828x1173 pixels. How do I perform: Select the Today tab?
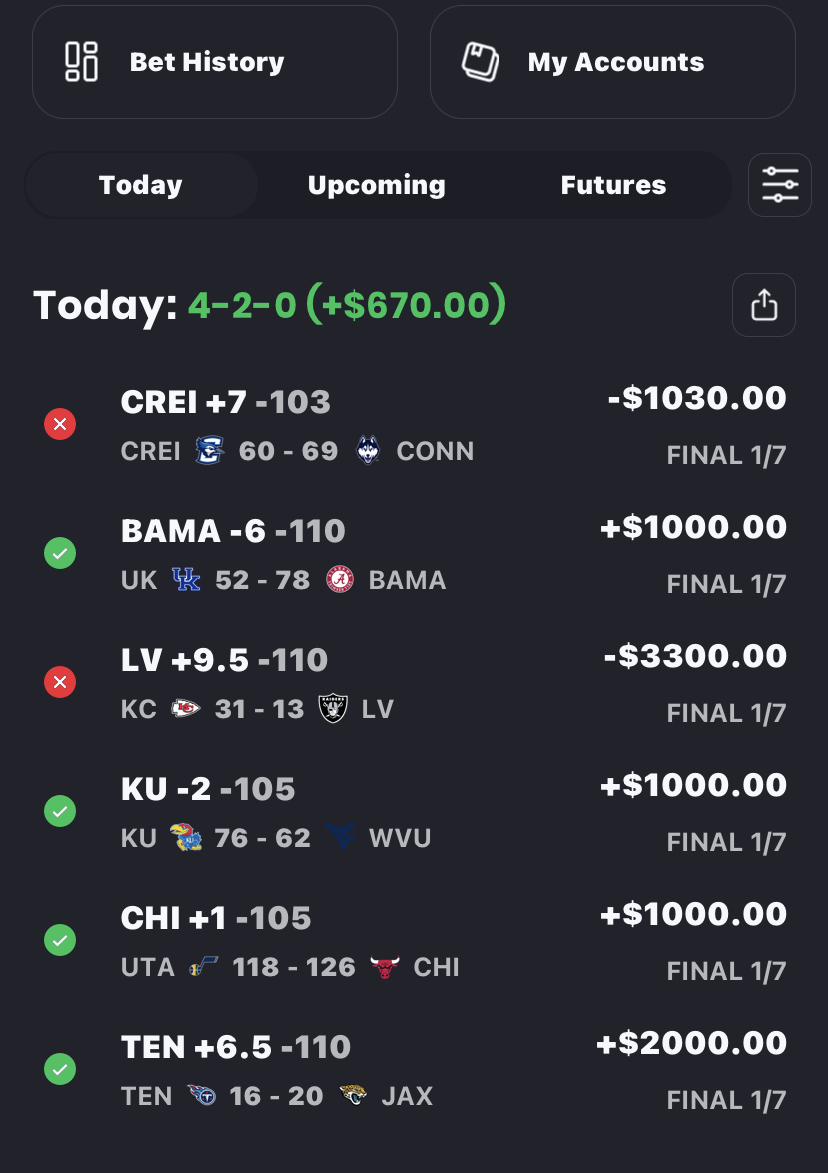[x=141, y=185]
